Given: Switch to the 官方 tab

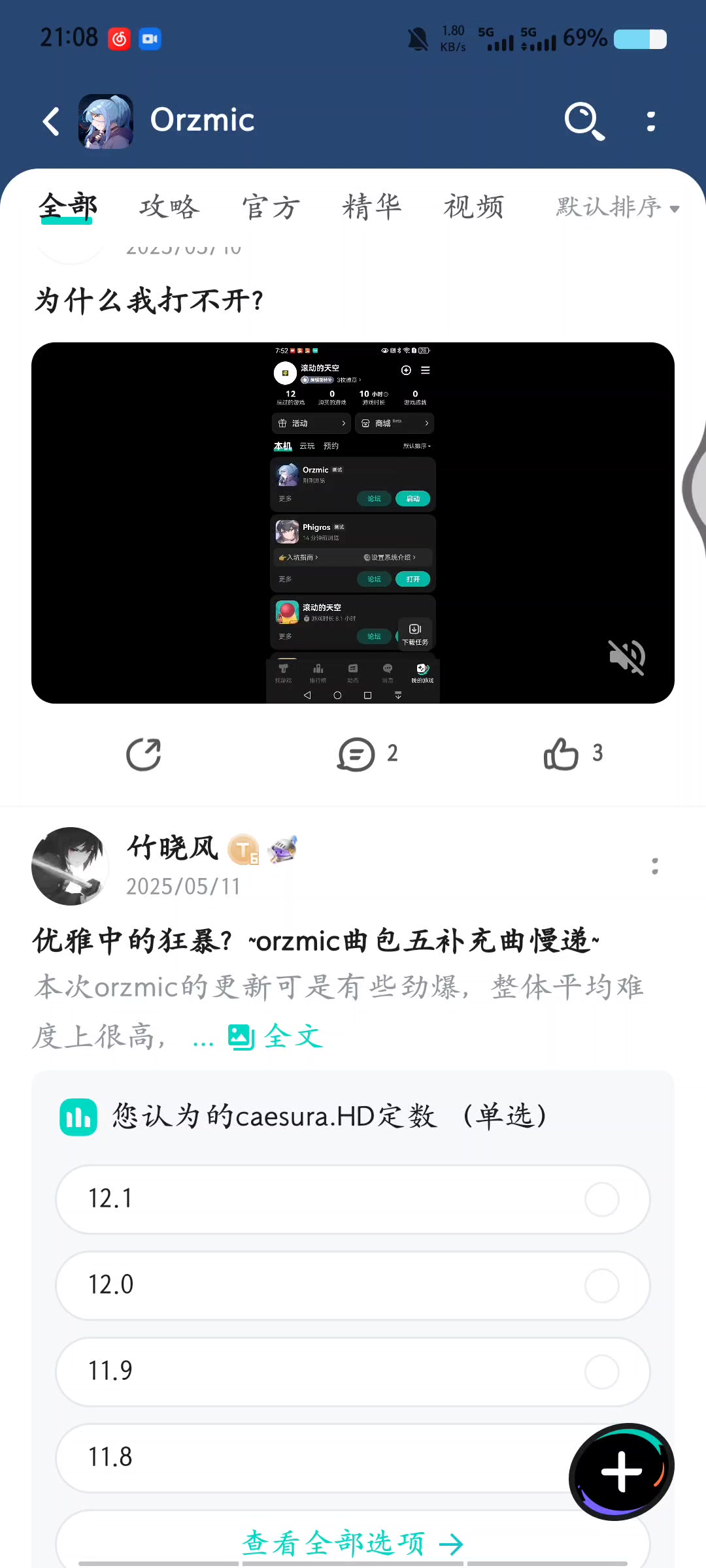Looking at the screenshot, I should (271, 207).
